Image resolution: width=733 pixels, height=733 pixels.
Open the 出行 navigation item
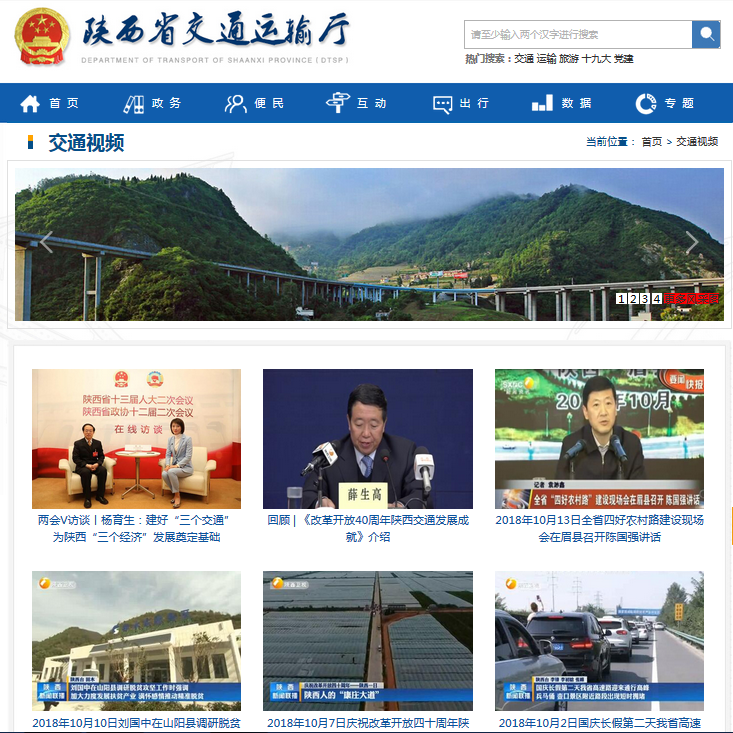coord(460,103)
